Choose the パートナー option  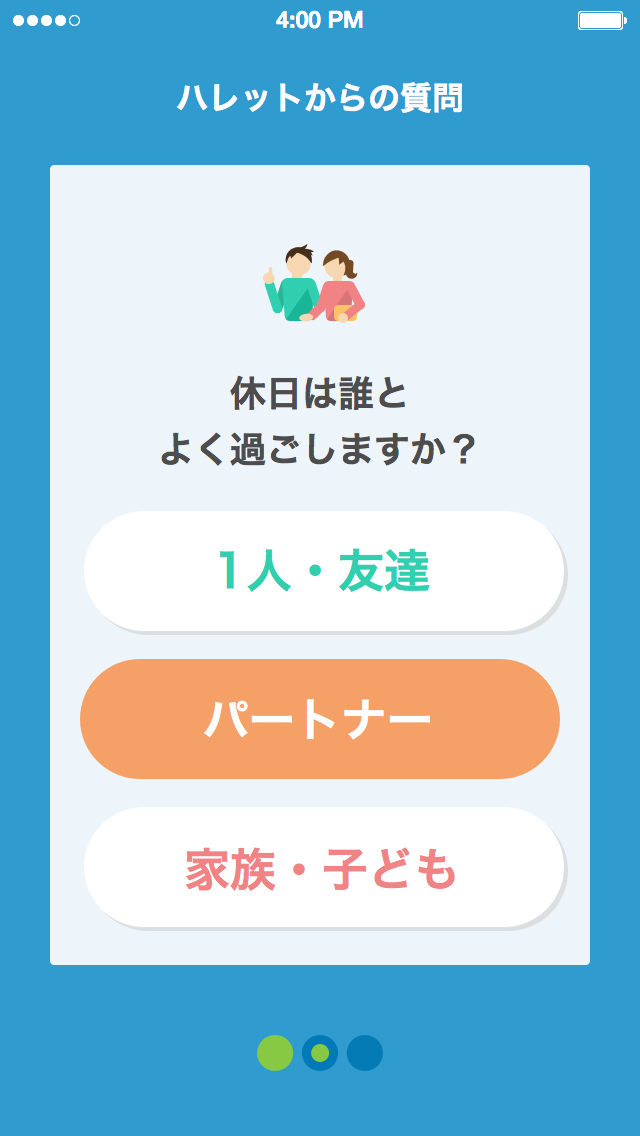tap(320, 719)
